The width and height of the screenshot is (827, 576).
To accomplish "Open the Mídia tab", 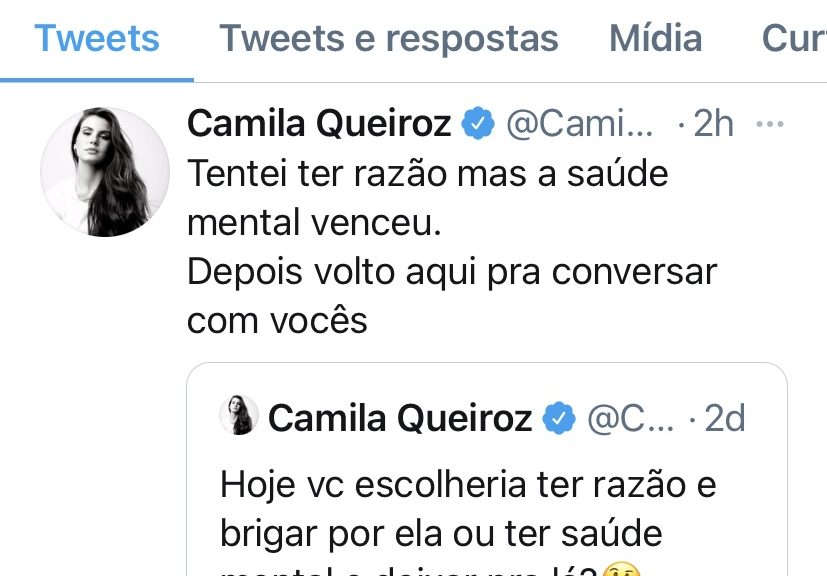I will point(655,39).
